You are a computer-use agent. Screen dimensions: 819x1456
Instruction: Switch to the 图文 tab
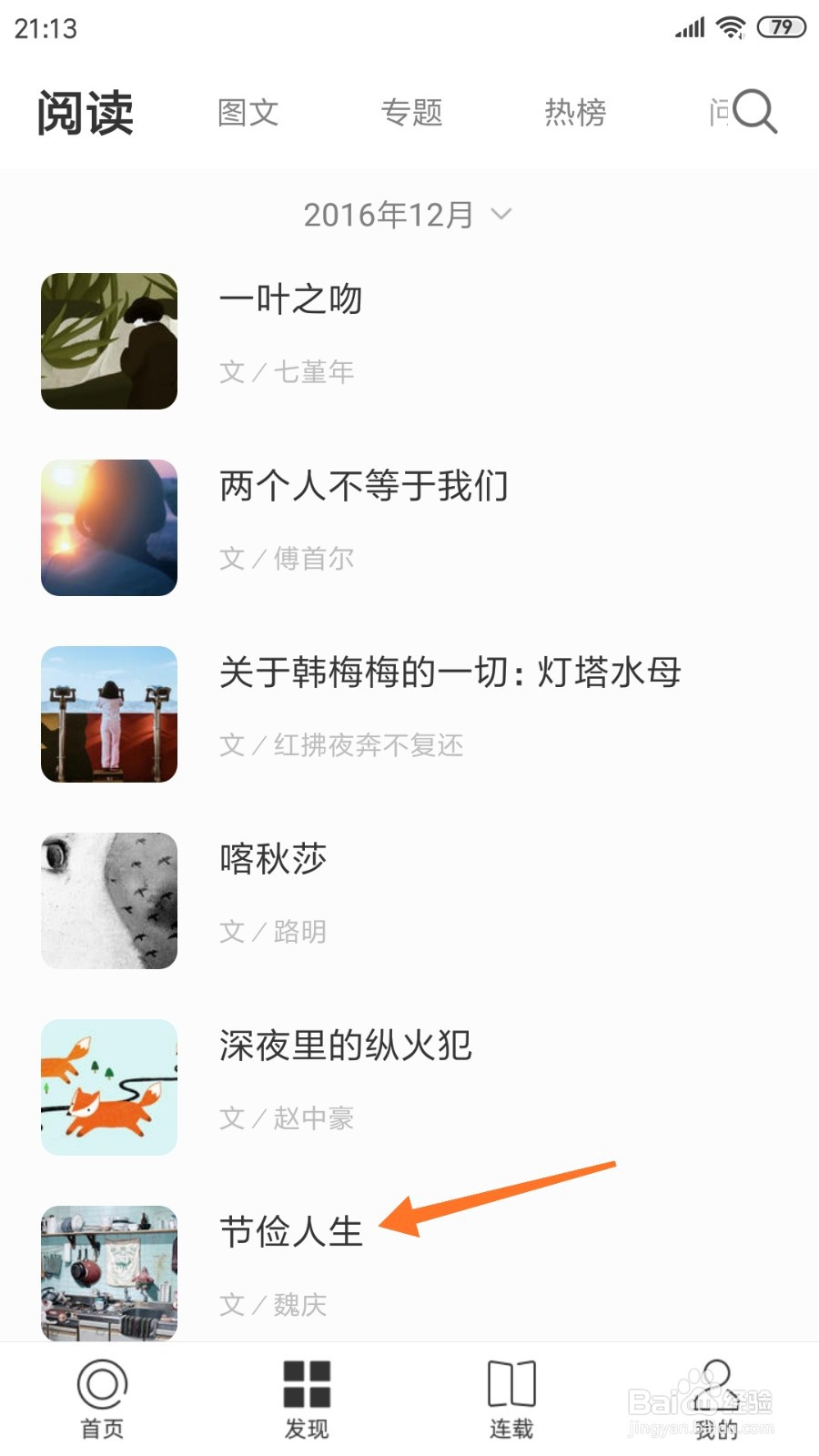pyautogui.click(x=248, y=113)
